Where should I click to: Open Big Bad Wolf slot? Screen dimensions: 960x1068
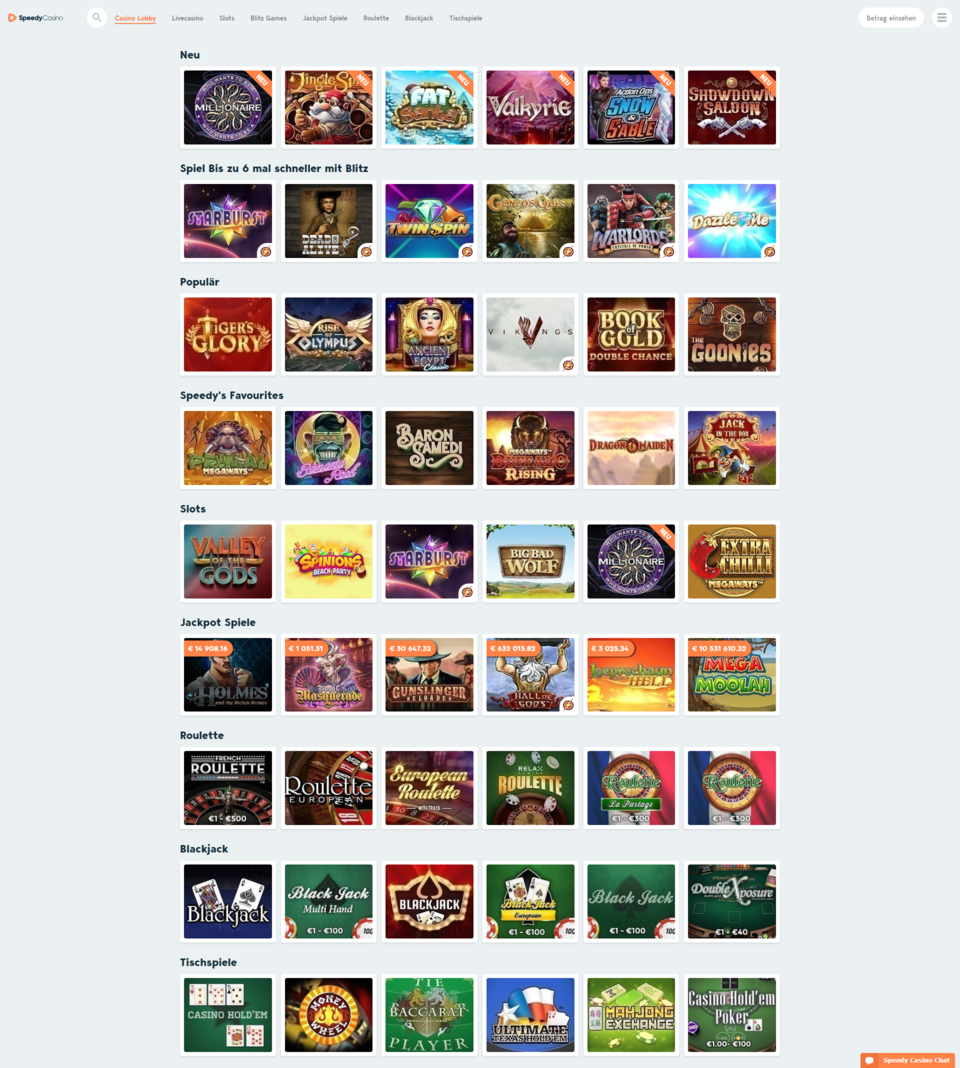coord(530,561)
